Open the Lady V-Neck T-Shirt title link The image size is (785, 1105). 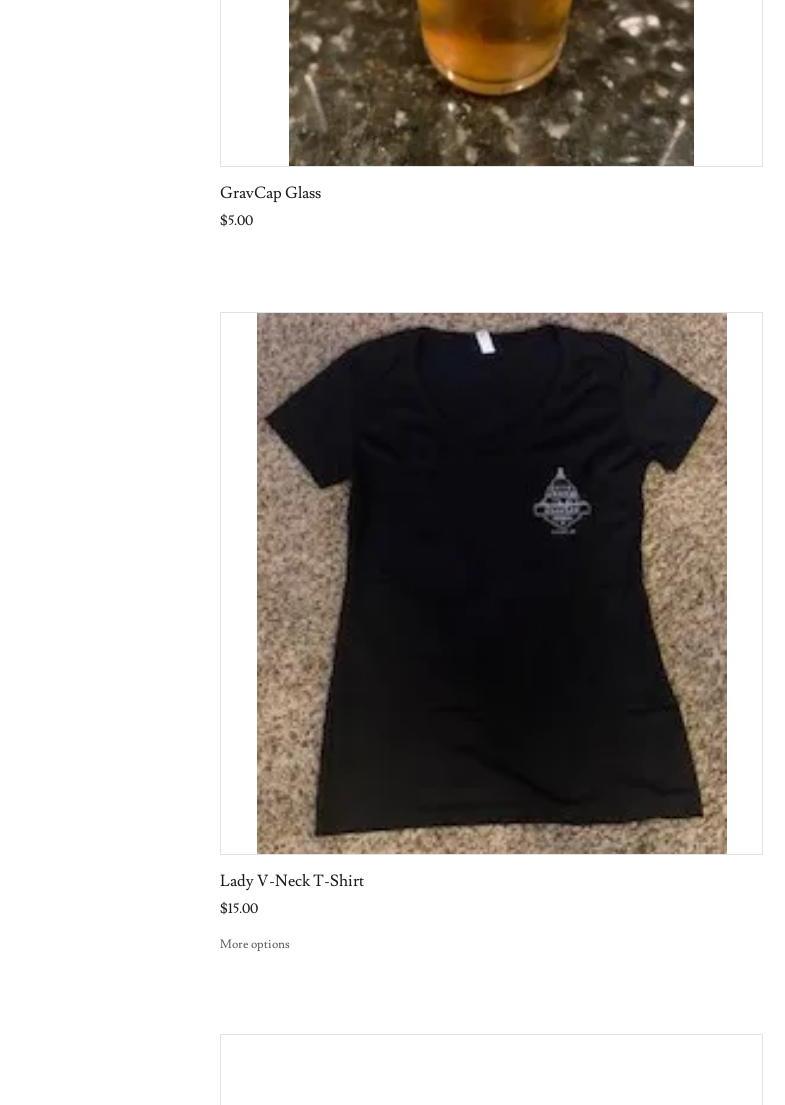(x=292, y=881)
